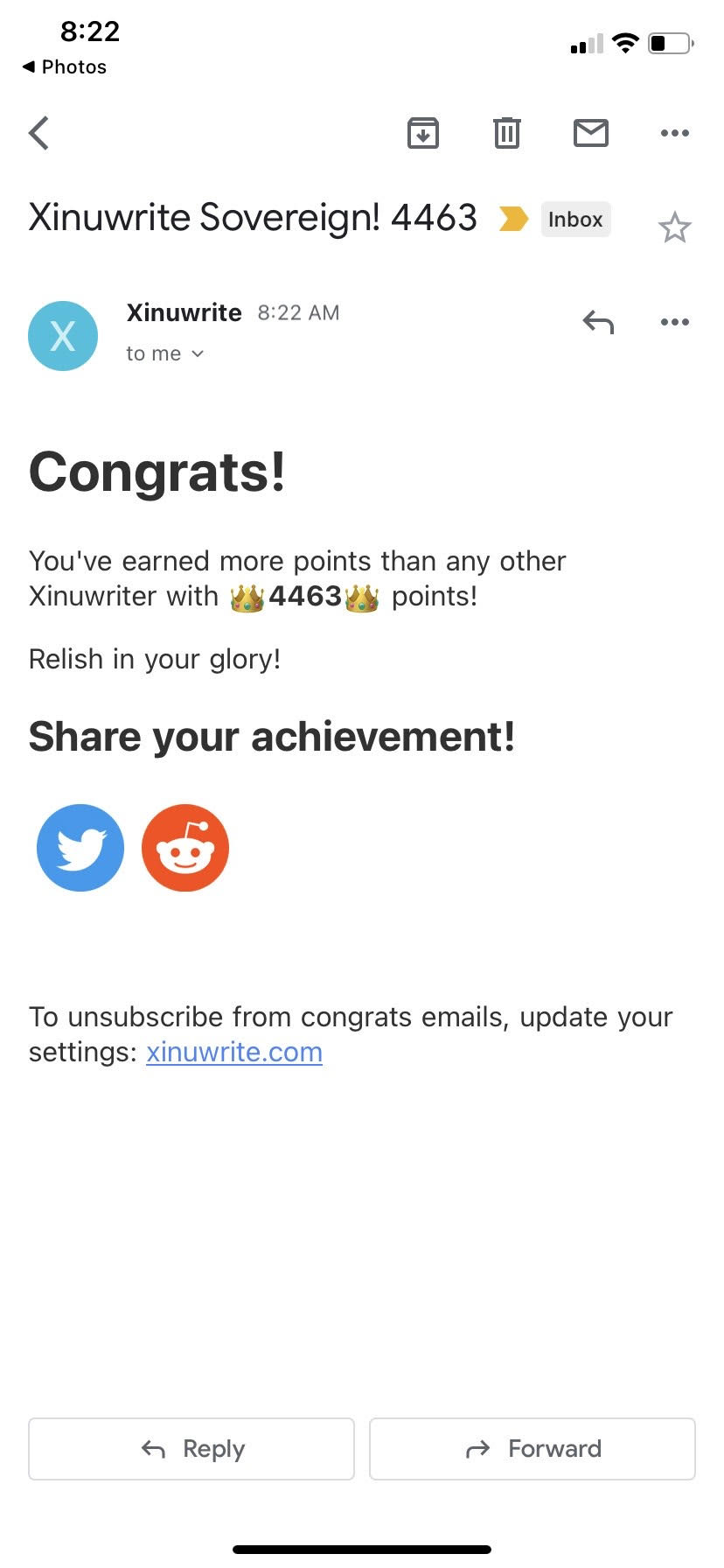This screenshot has width=724, height=1568.
Task: Forward this email
Action: [x=533, y=1449]
